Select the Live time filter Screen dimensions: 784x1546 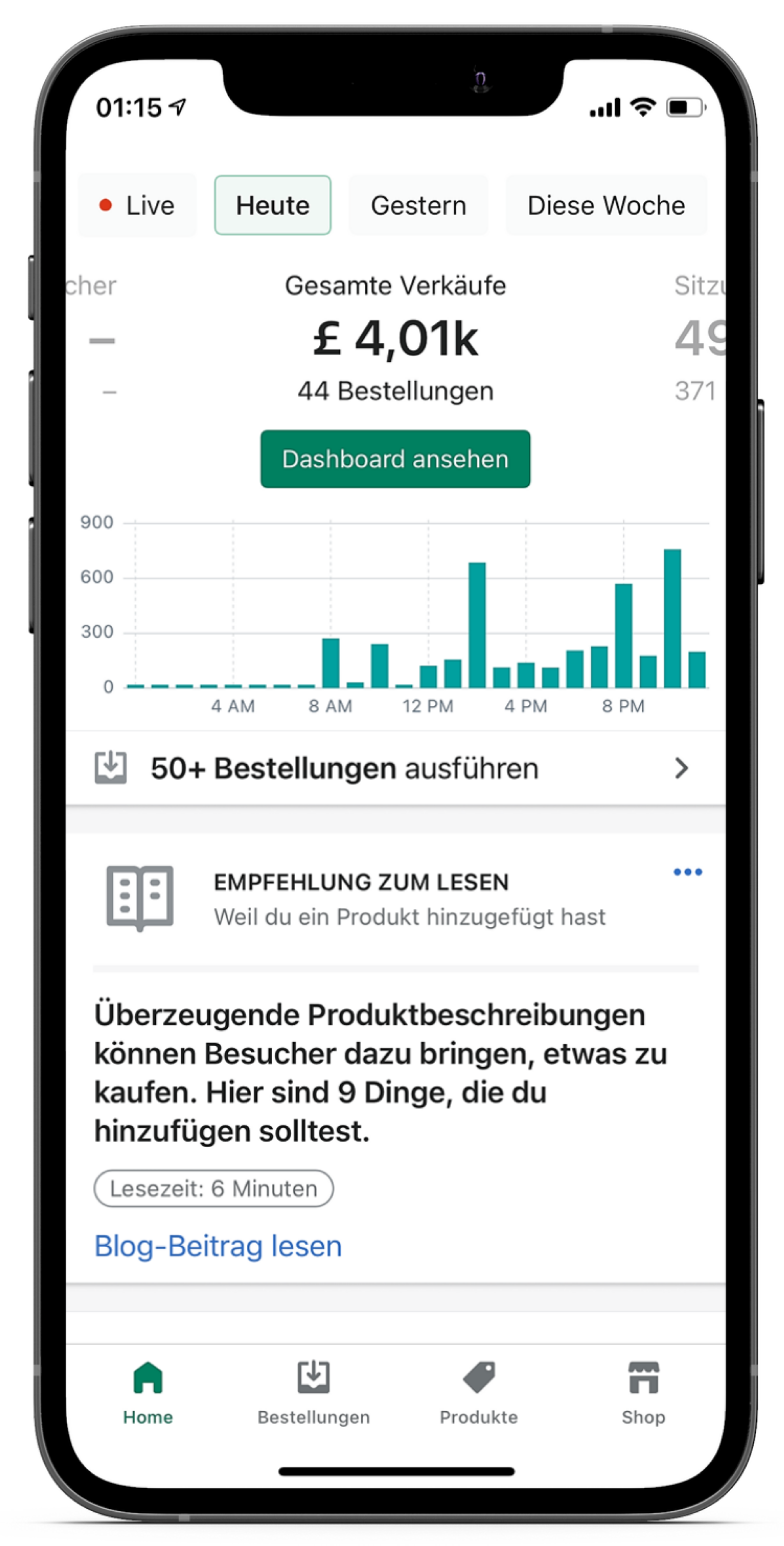point(137,205)
